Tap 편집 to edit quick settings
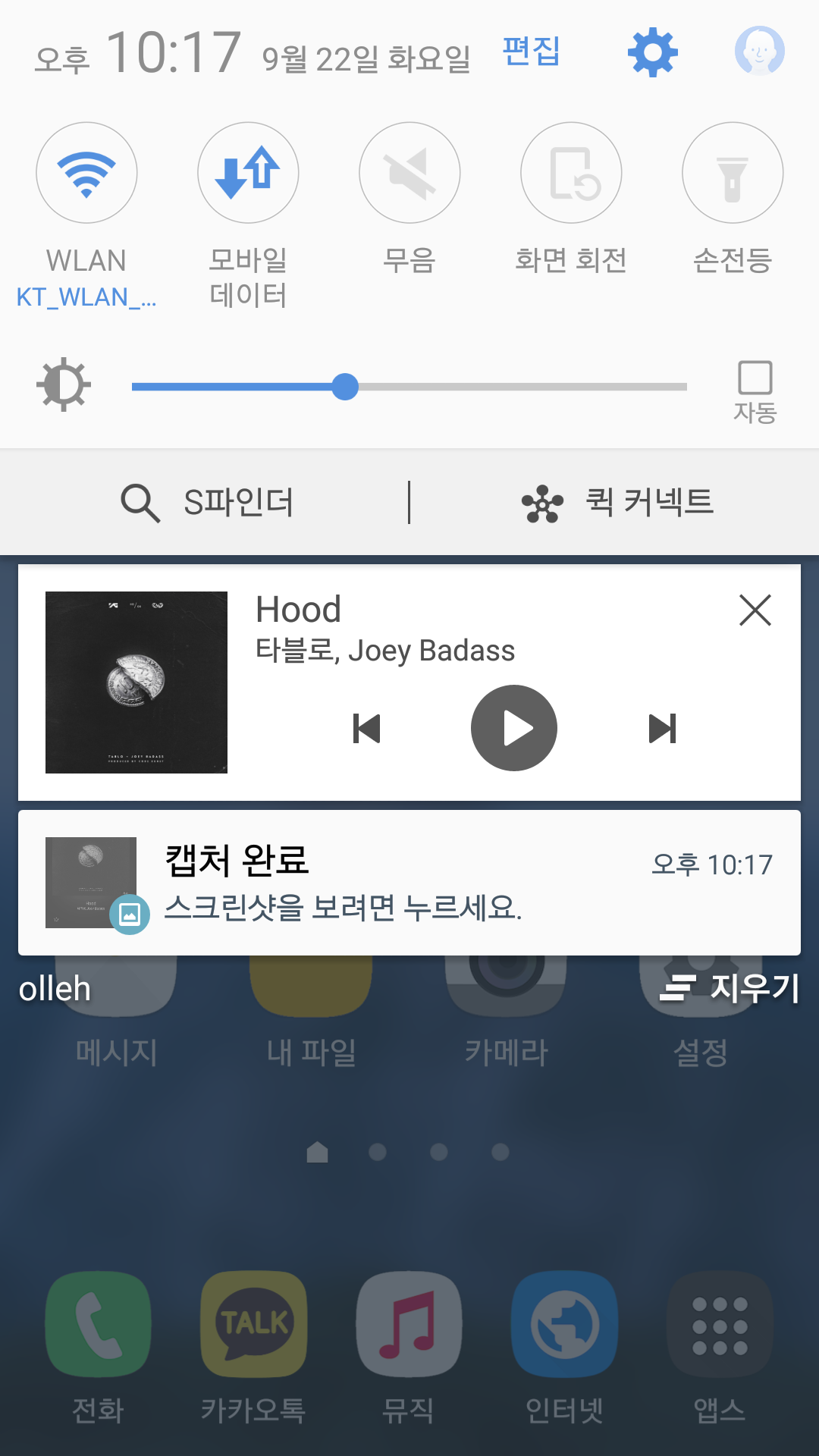Viewport: 819px width, 1456px height. click(x=531, y=52)
